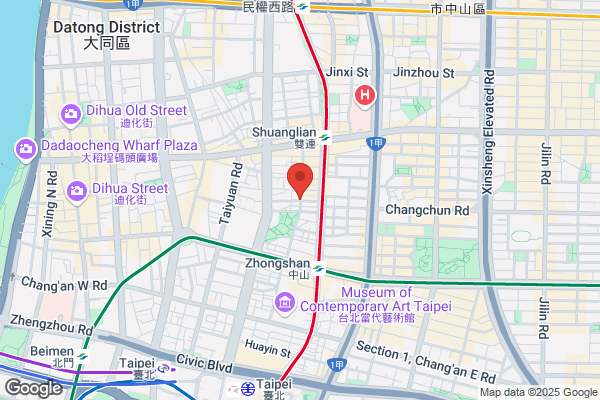Tap the hospital marker near Jinxi St

[365, 96]
